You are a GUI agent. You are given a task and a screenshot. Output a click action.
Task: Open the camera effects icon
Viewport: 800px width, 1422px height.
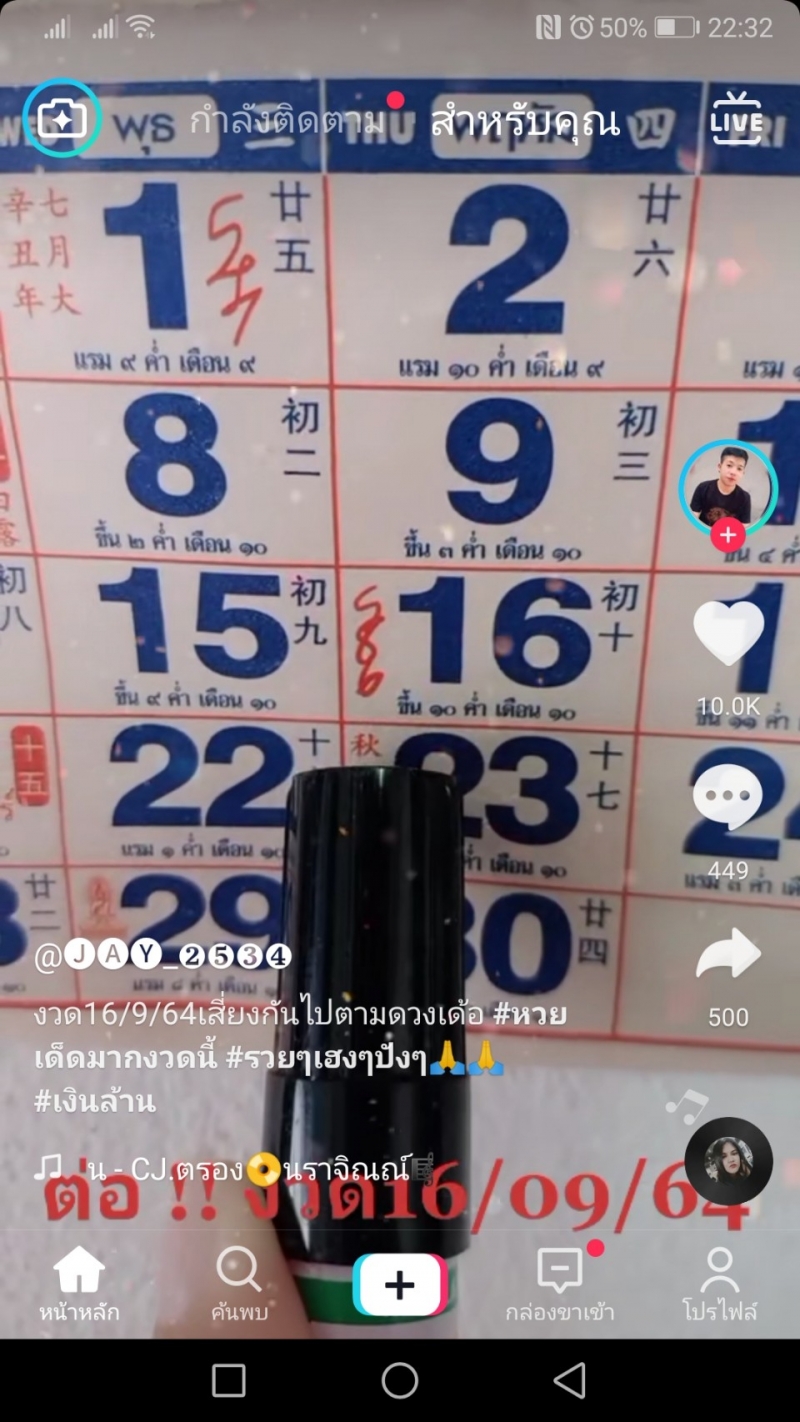pos(62,119)
